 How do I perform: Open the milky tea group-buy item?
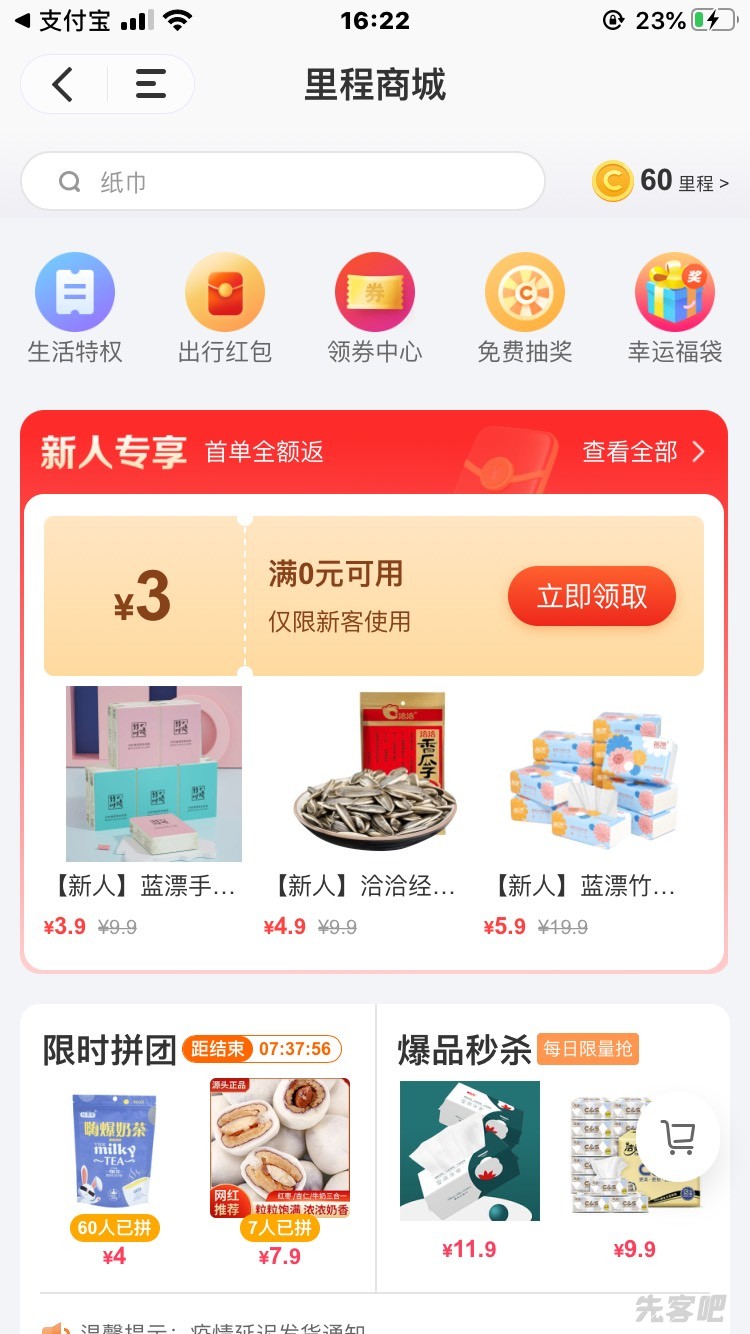coord(115,1151)
